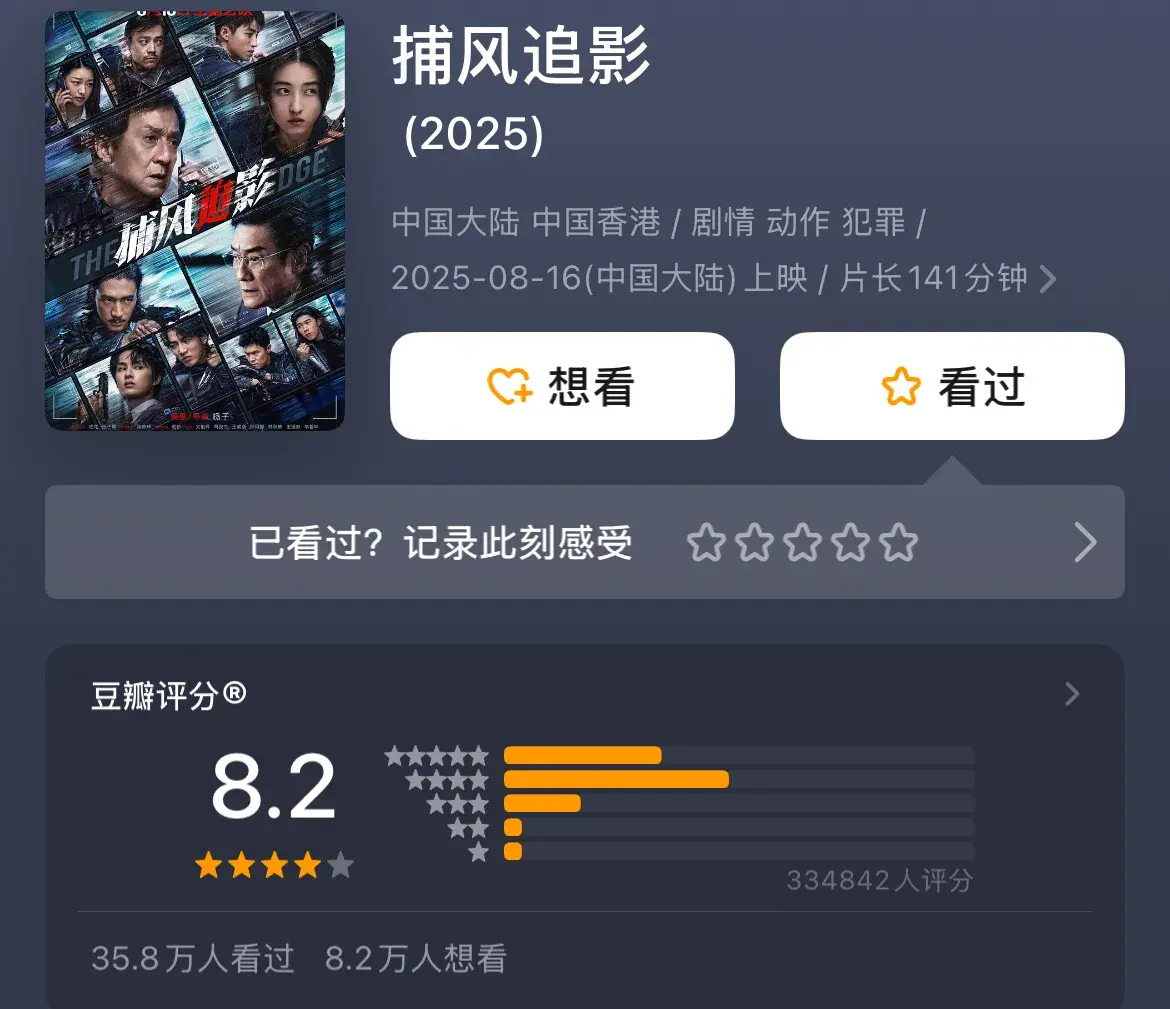Mark the movie as 看过
Screen dimensions: 1170x1009
pos(952,386)
